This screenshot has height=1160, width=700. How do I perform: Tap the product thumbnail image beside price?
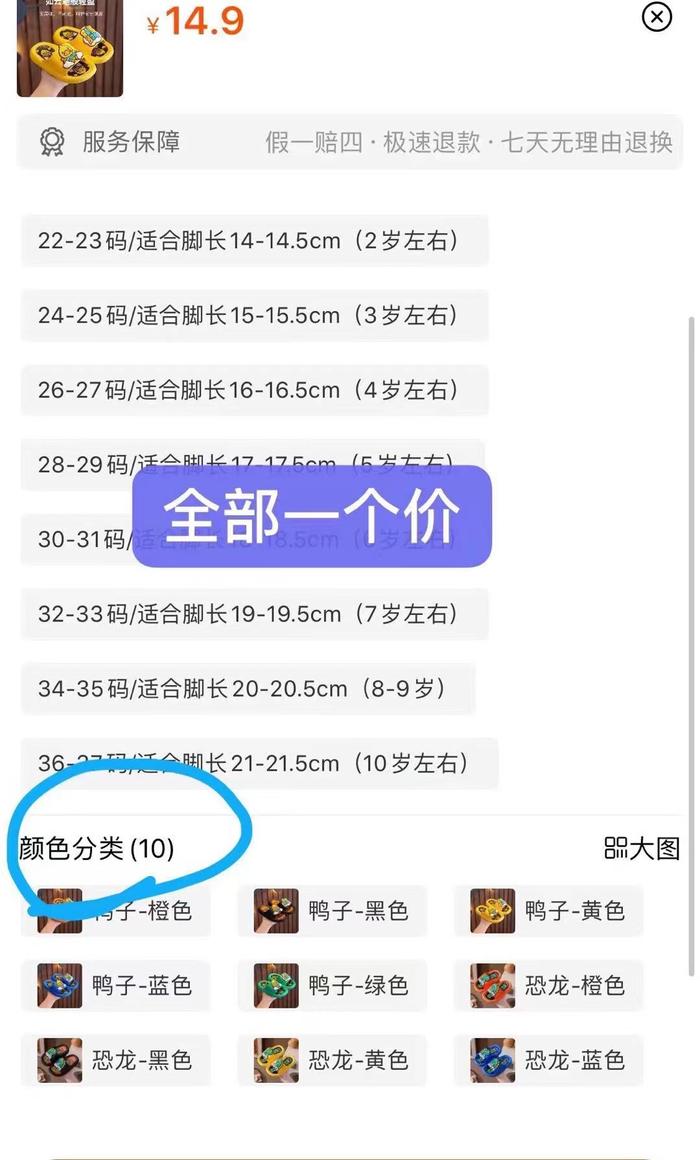[x=70, y=50]
